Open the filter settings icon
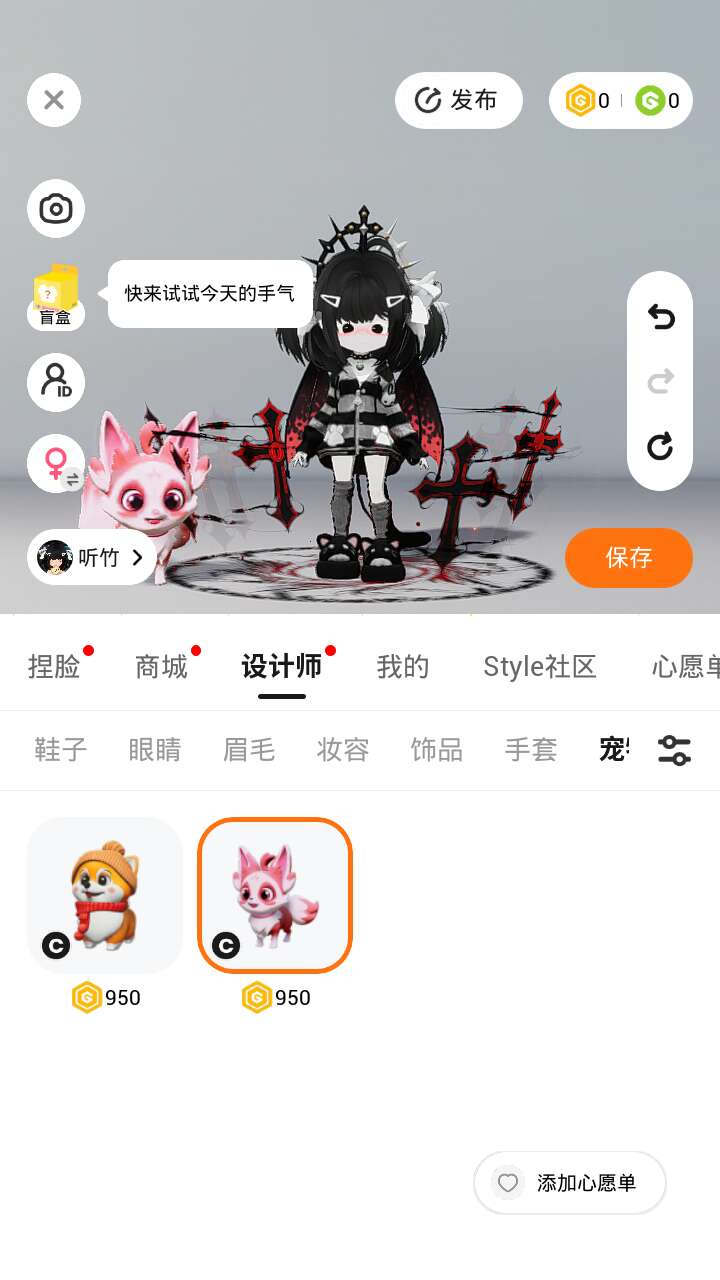The image size is (720, 1280). (674, 749)
